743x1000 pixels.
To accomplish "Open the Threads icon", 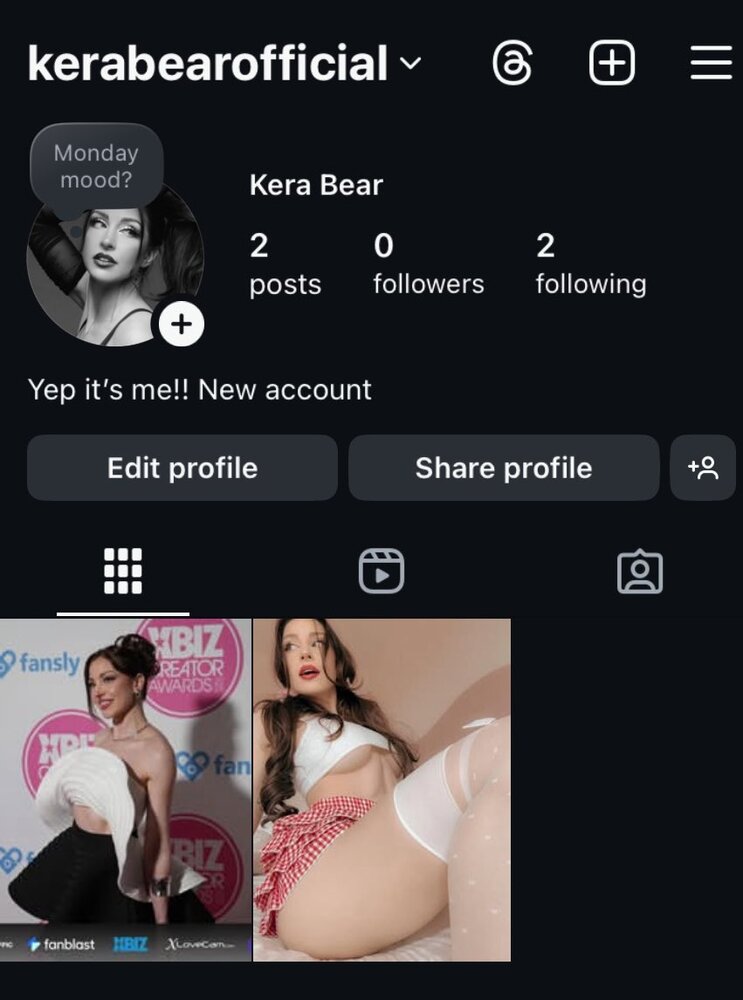I will (x=512, y=64).
